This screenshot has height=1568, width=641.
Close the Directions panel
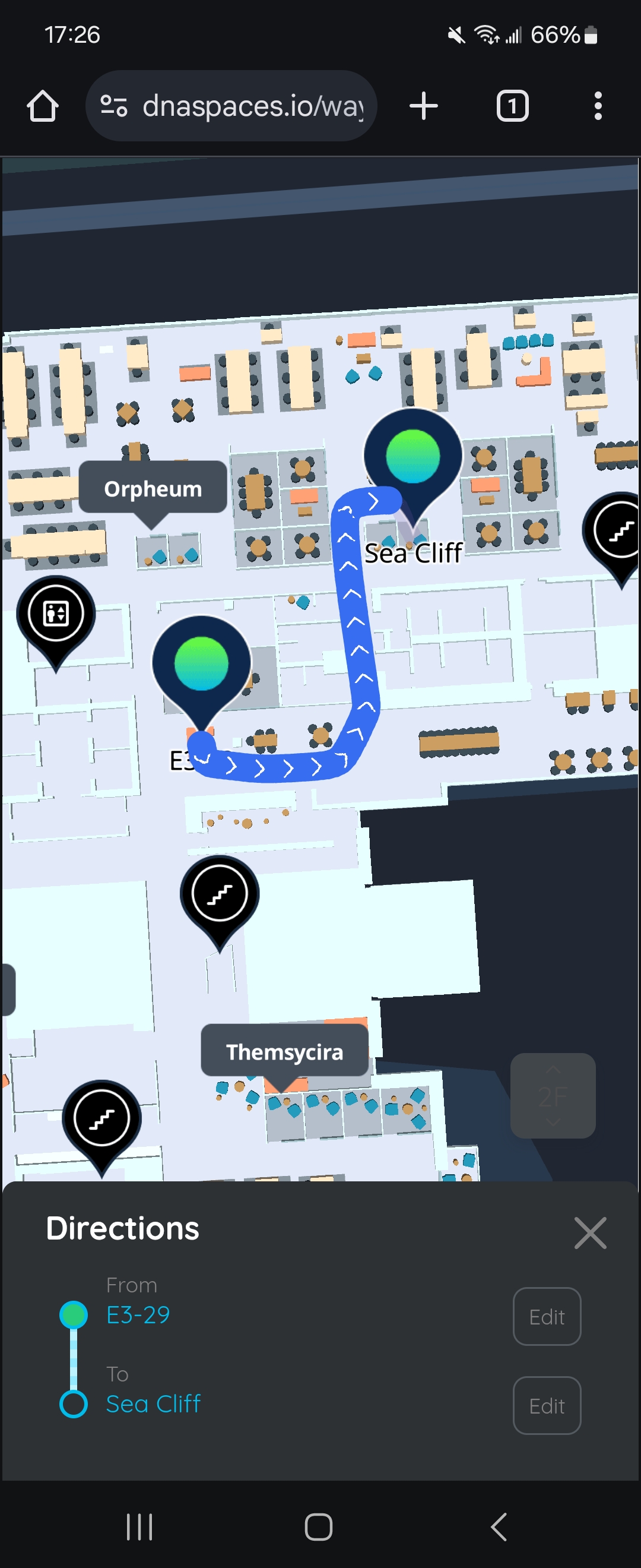pyautogui.click(x=590, y=1232)
